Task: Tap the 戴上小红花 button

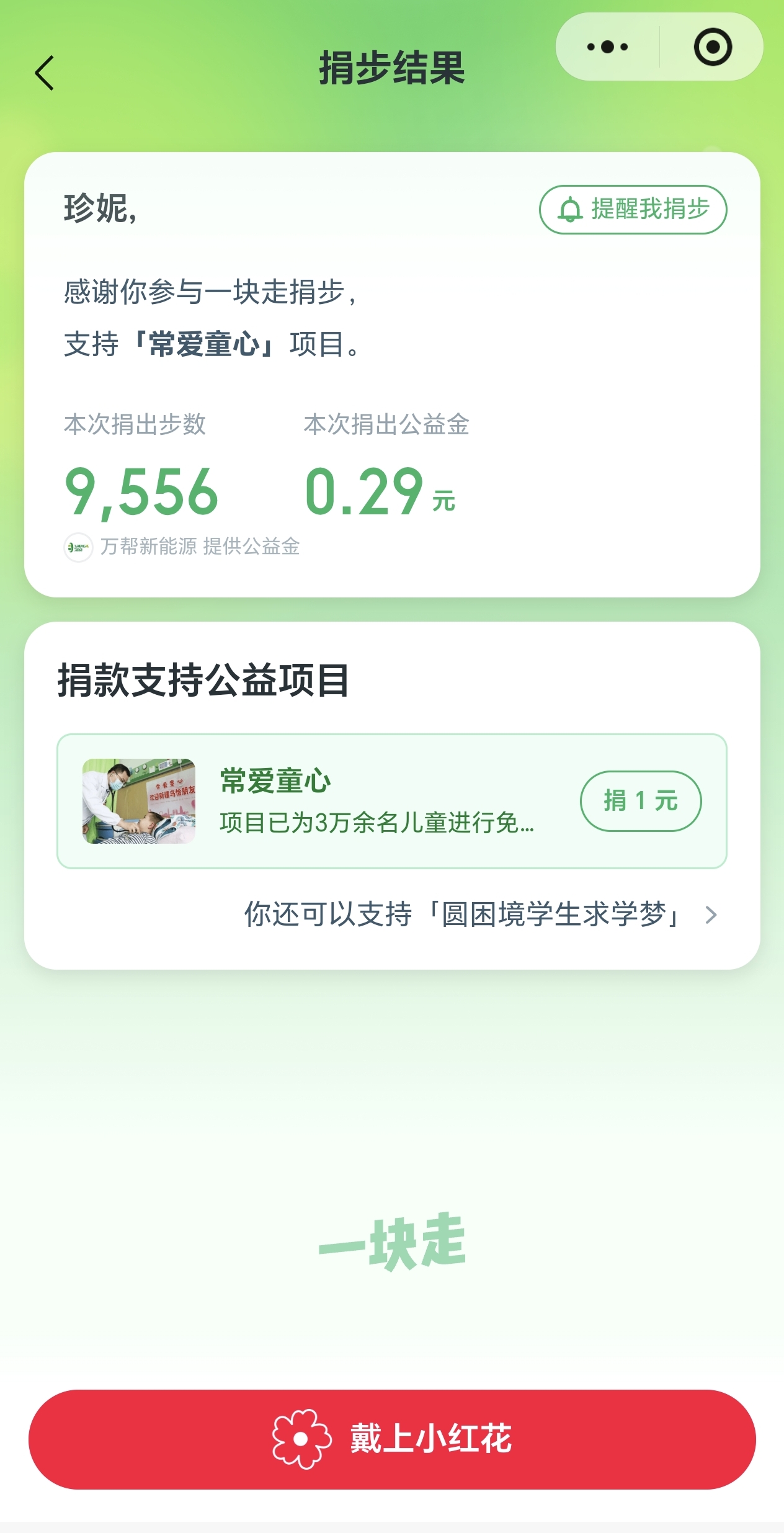Action: click(392, 1439)
